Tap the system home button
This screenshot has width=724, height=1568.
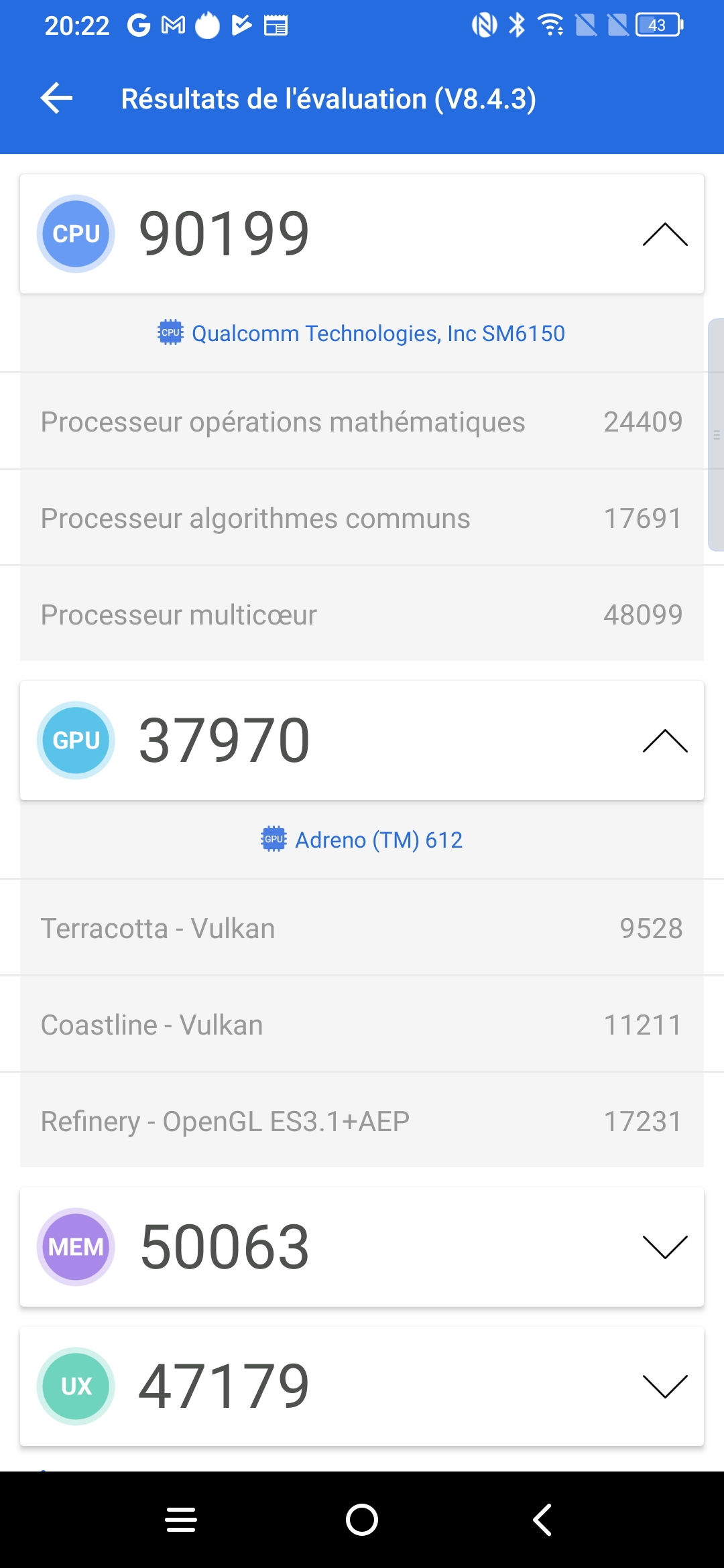click(362, 1520)
